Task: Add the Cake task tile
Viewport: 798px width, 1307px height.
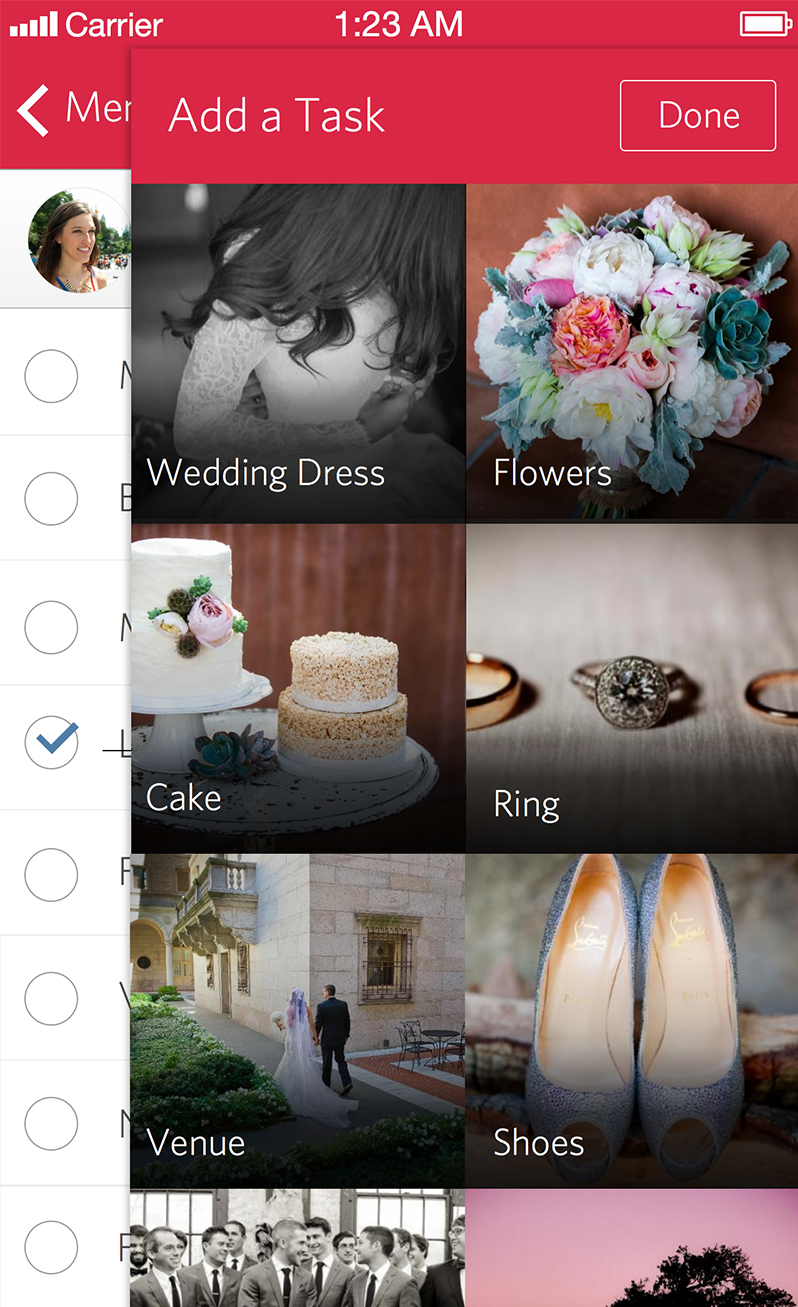Action: (298, 688)
